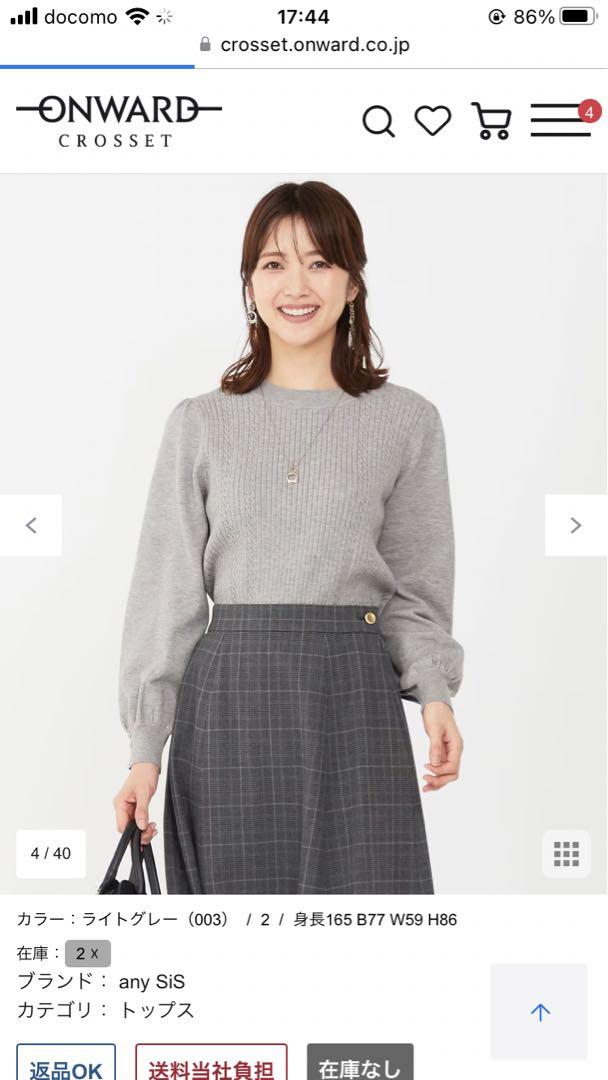Open the favorites heart icon
The height and width of the screenshot is (1080, 608).
click(x=432, y=121)
